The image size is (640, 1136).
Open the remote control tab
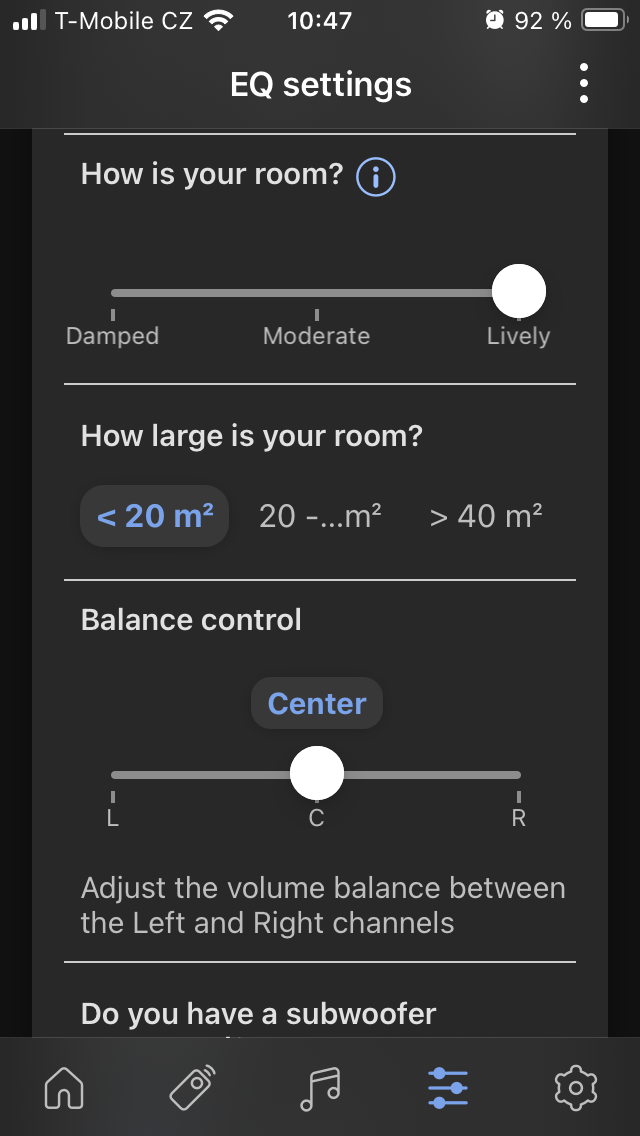(192, 1087)
